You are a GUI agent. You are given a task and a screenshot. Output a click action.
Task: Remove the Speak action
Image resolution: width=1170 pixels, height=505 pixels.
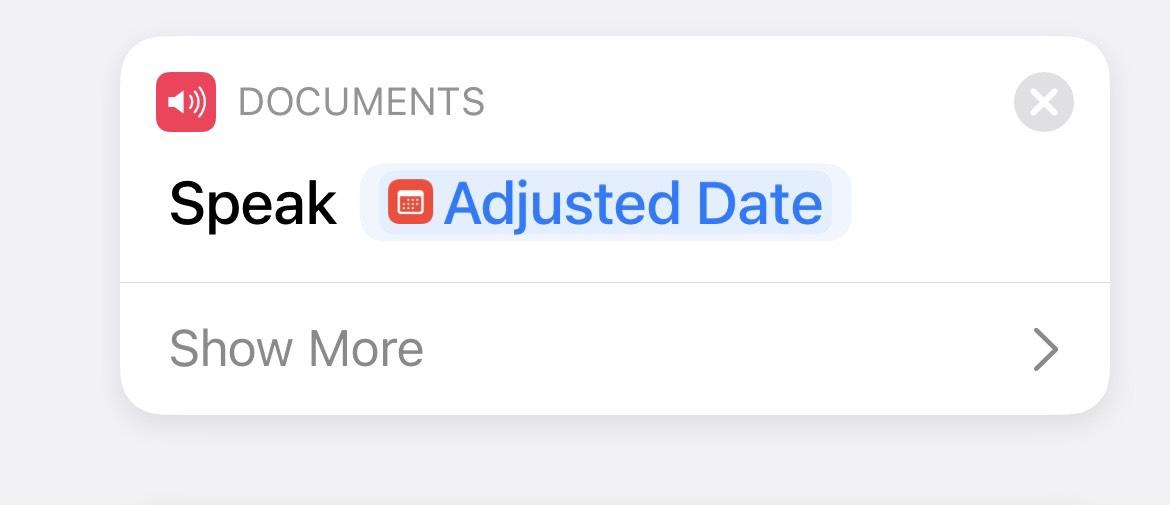(x=1043, y=102)
